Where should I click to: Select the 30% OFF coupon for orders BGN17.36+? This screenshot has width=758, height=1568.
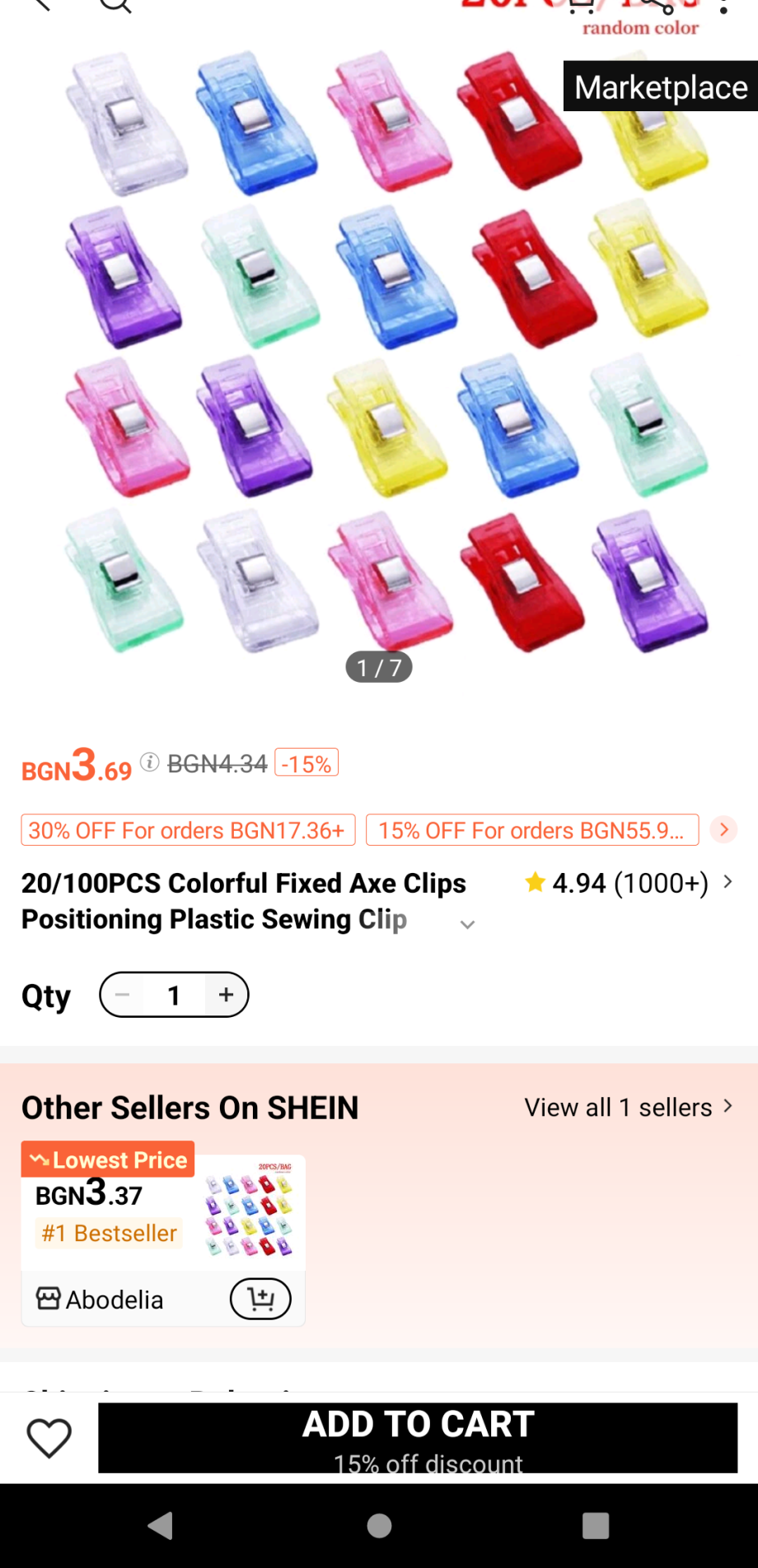[188, 830]
